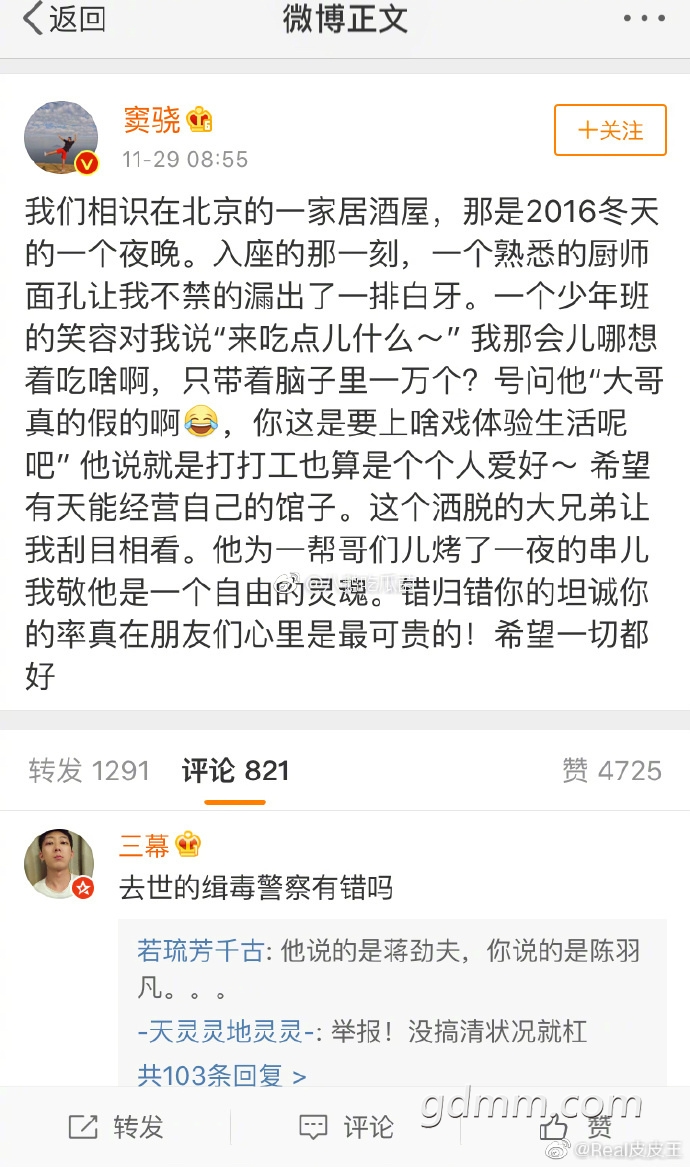Go back using the 返回 button
Screen dimensions: 690x1167
[63, 20]
